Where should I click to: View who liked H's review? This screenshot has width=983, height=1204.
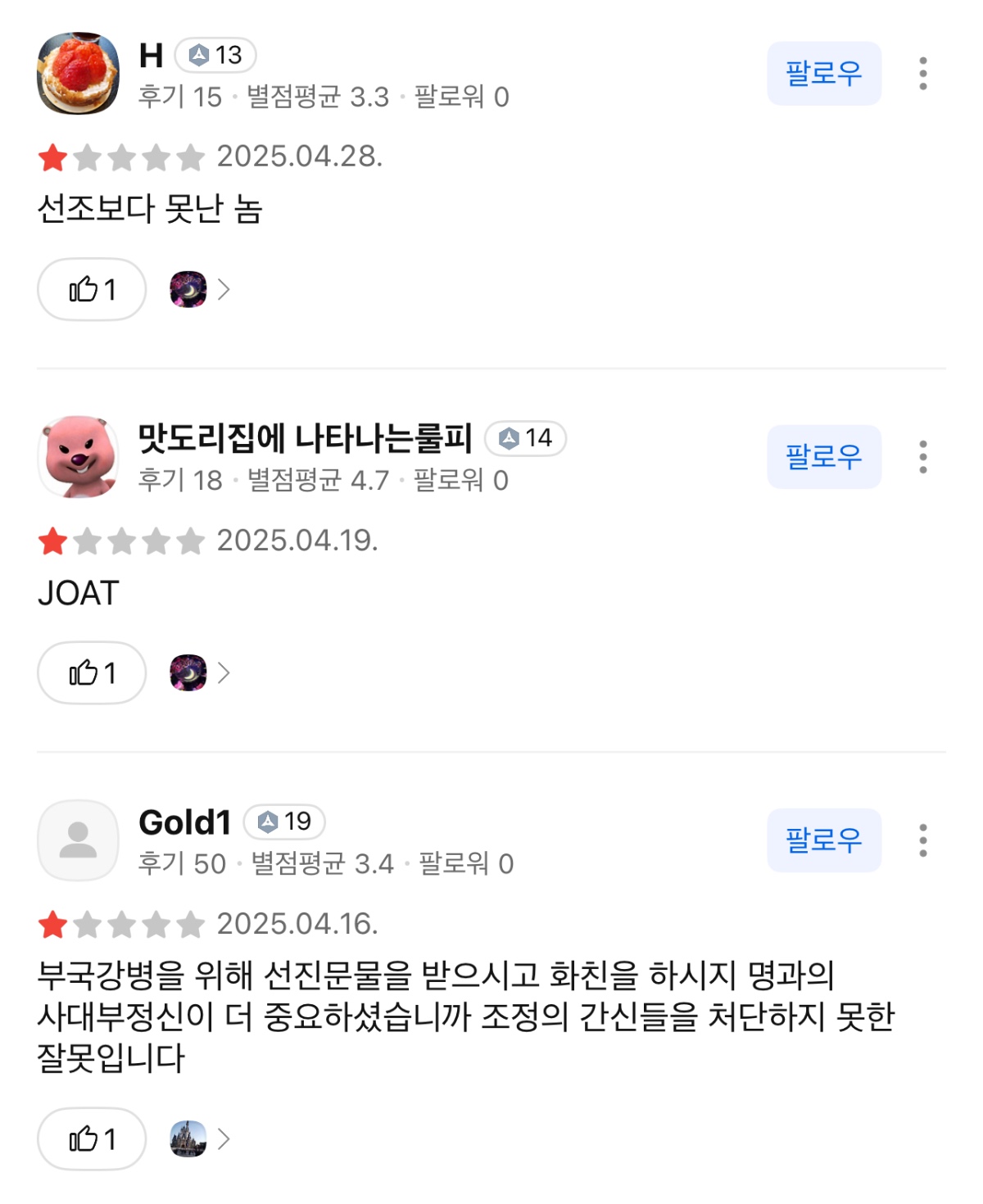coord(199,289)
